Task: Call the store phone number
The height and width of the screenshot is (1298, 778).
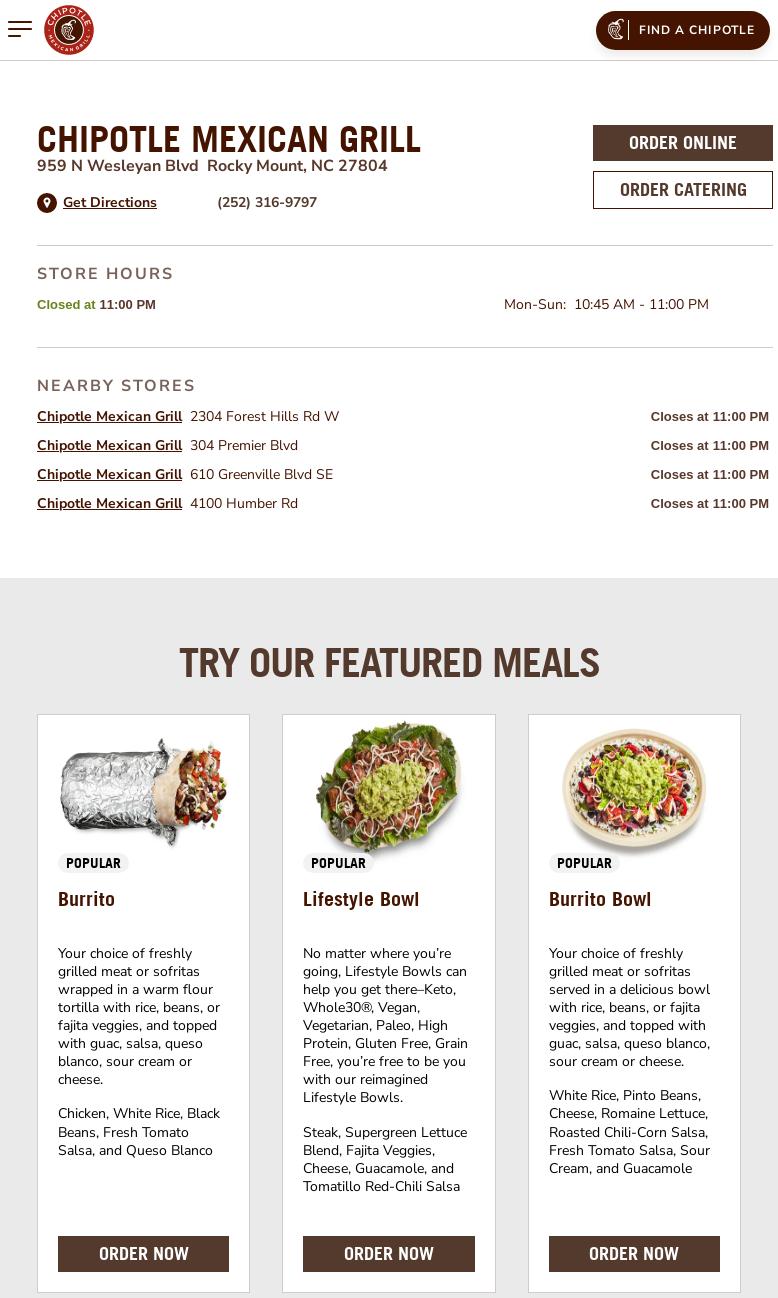Action: pos(267,202)
